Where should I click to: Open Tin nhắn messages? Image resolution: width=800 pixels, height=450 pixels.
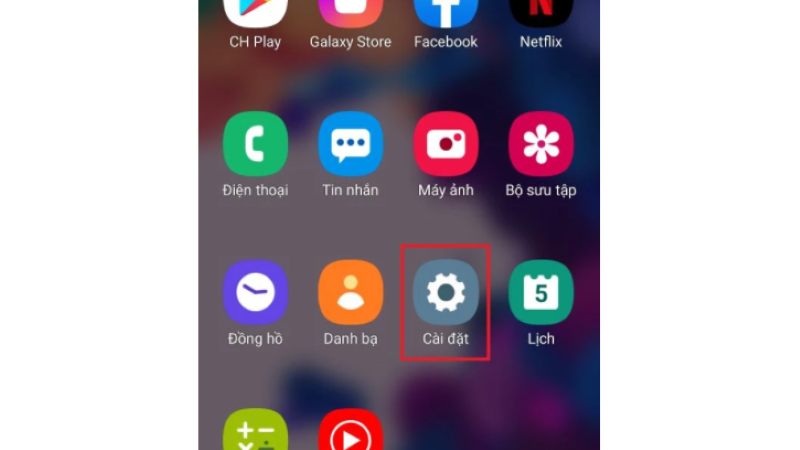350,144
